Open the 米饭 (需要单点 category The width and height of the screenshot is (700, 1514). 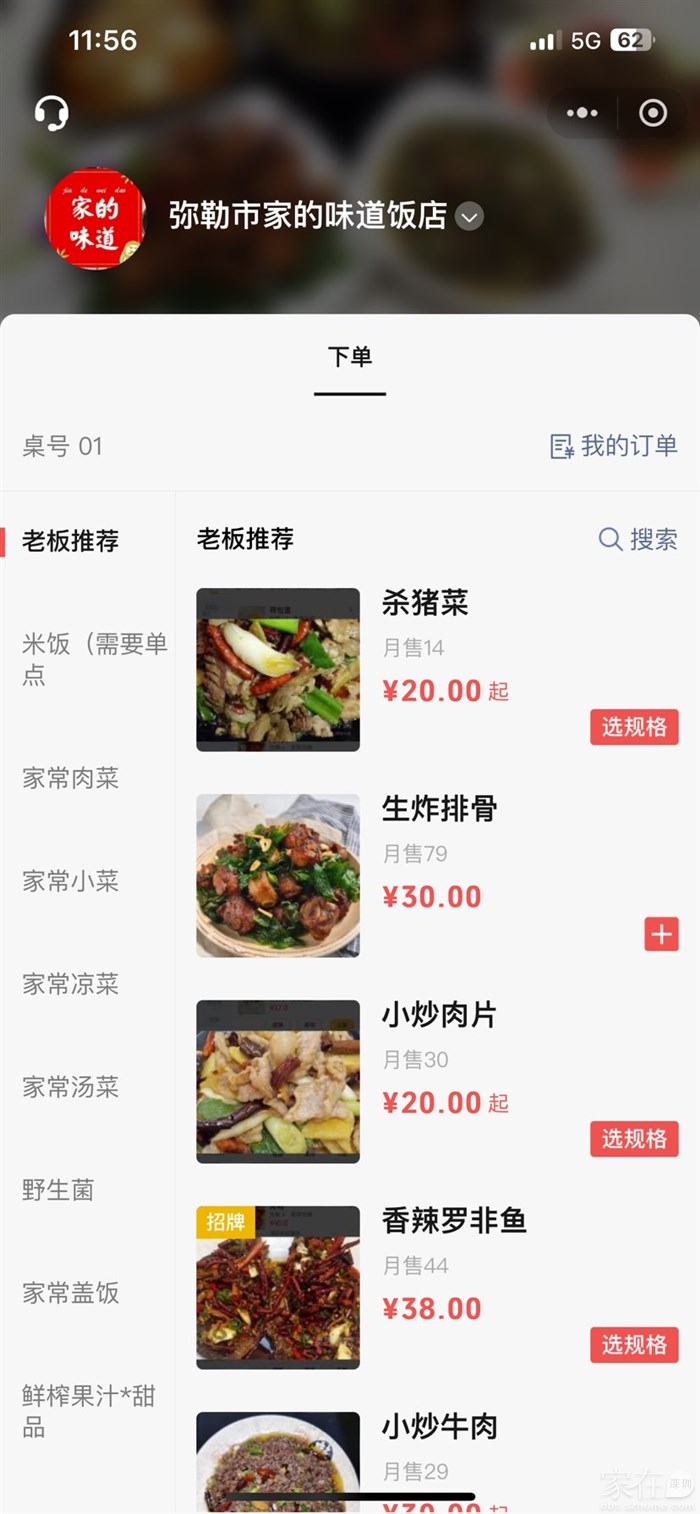coord(93,660)
